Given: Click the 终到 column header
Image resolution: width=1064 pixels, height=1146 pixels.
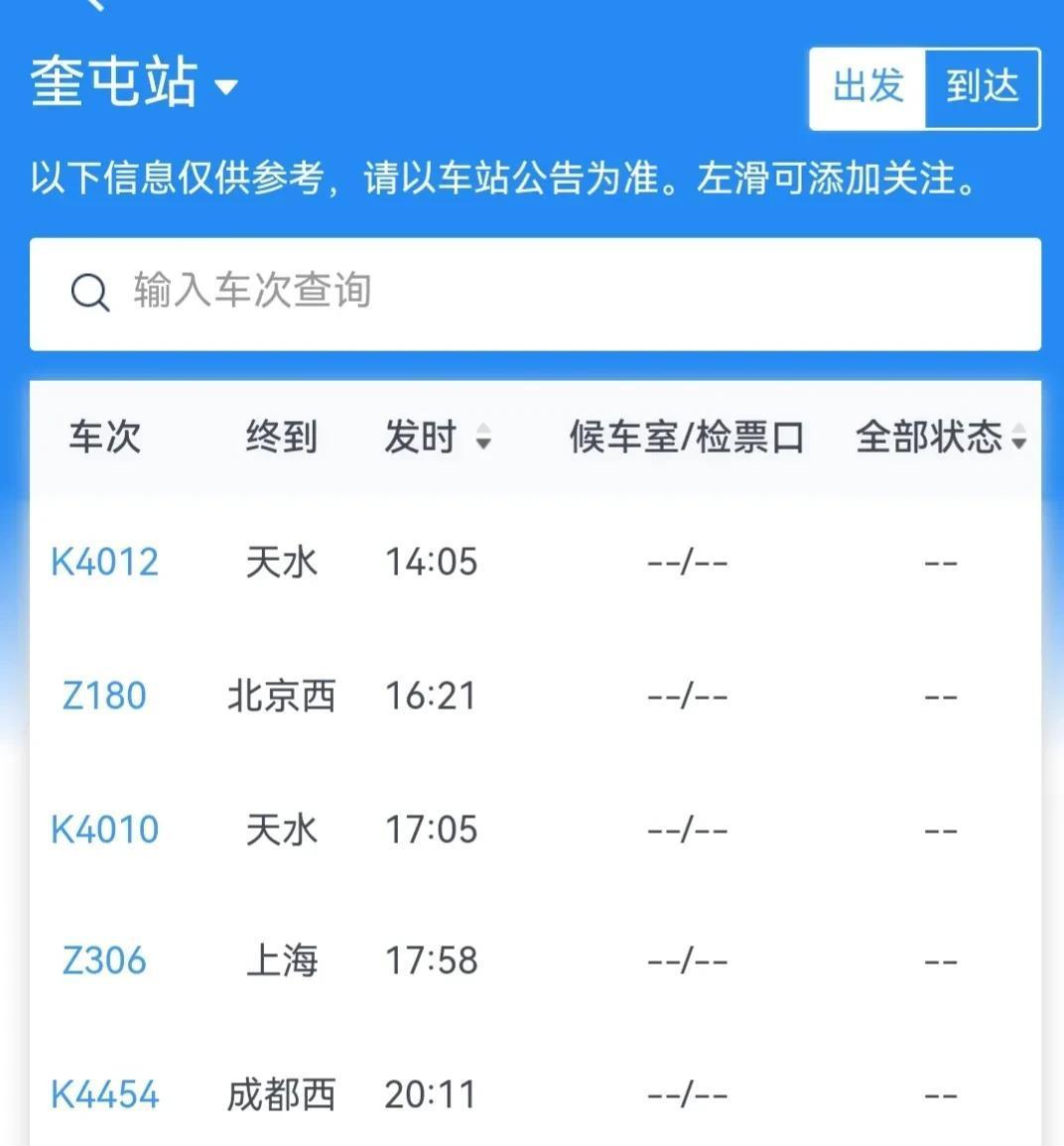Looking at the screenshot, I should (281, 438).
